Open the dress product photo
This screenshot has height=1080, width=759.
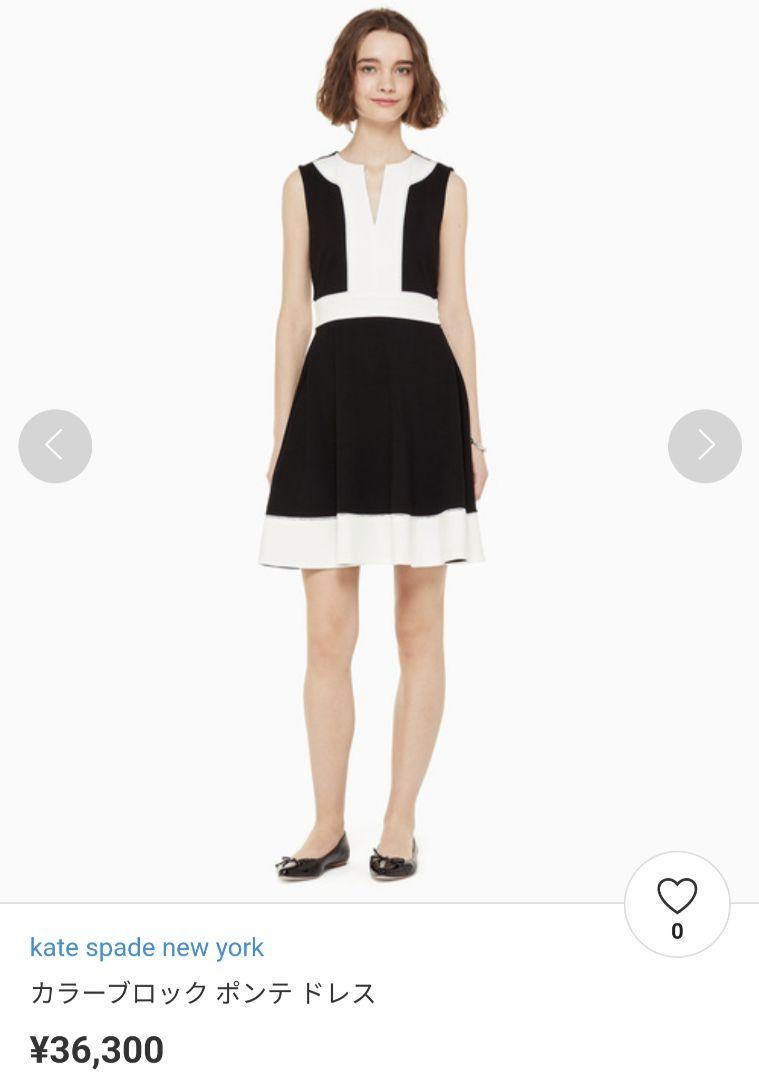pos(378,440)
